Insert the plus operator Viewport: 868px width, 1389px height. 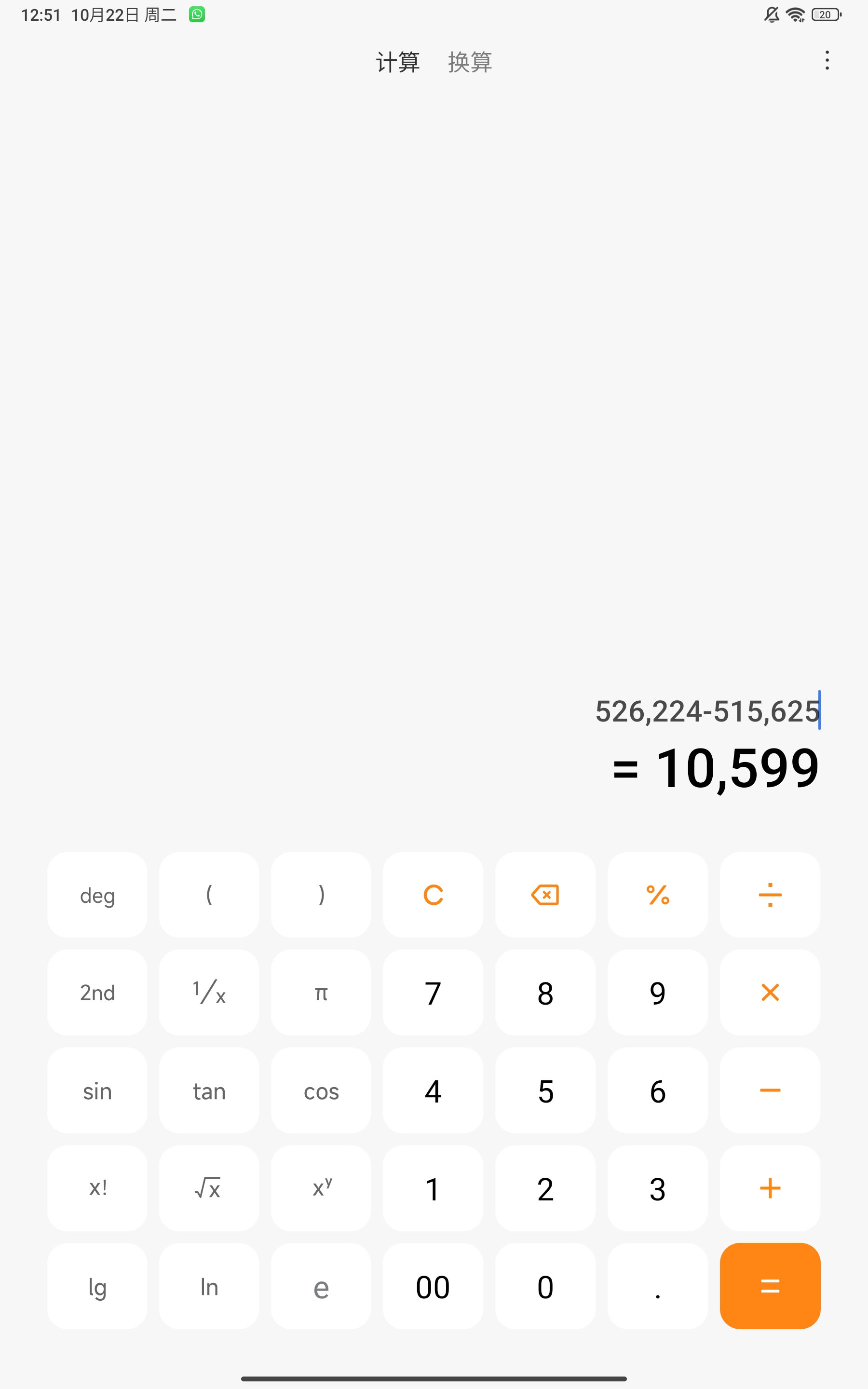click(x=769, y=1188)
